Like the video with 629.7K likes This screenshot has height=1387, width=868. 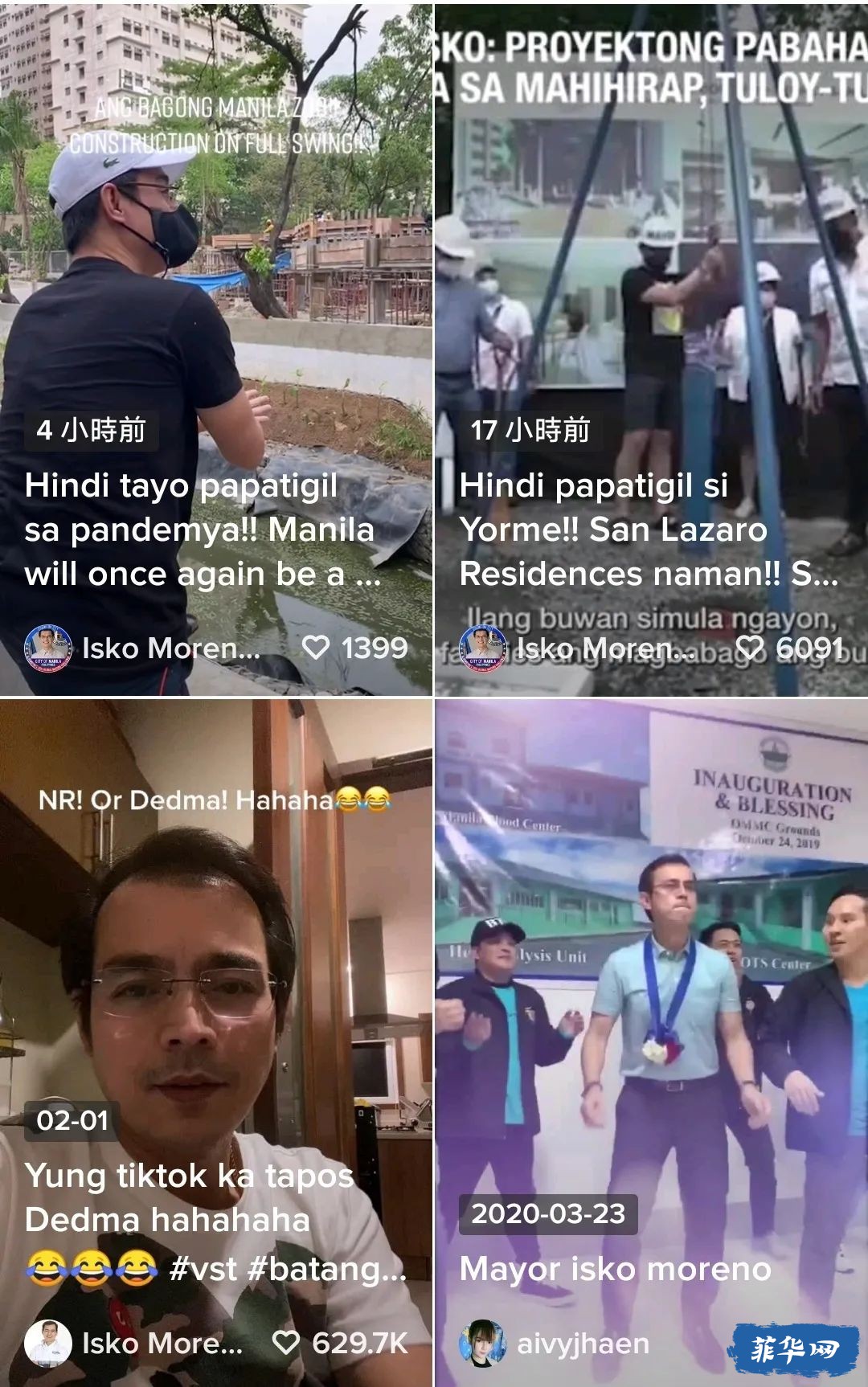[x=286, y=1343]
